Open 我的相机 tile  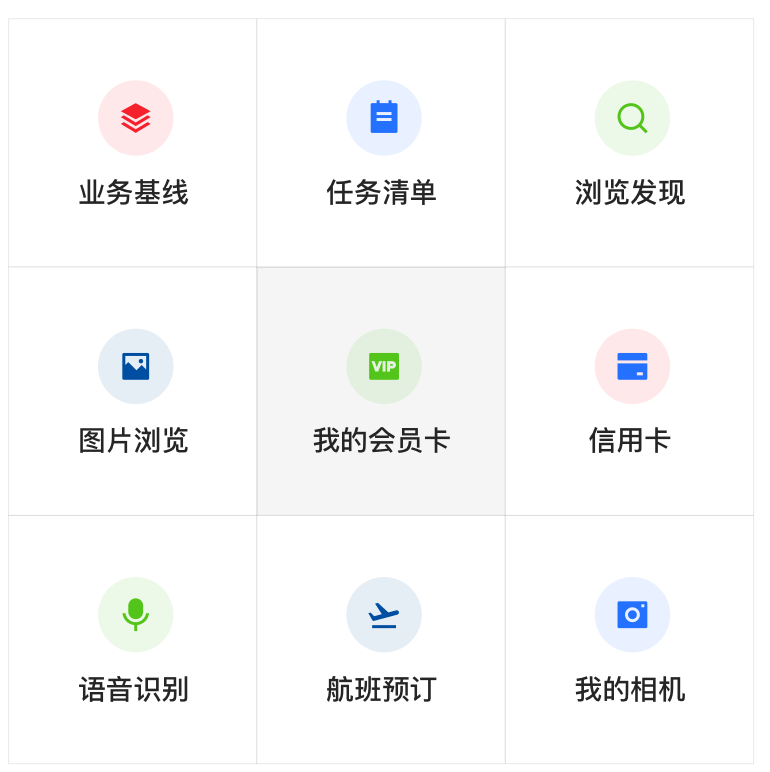(x=630, y=639)
